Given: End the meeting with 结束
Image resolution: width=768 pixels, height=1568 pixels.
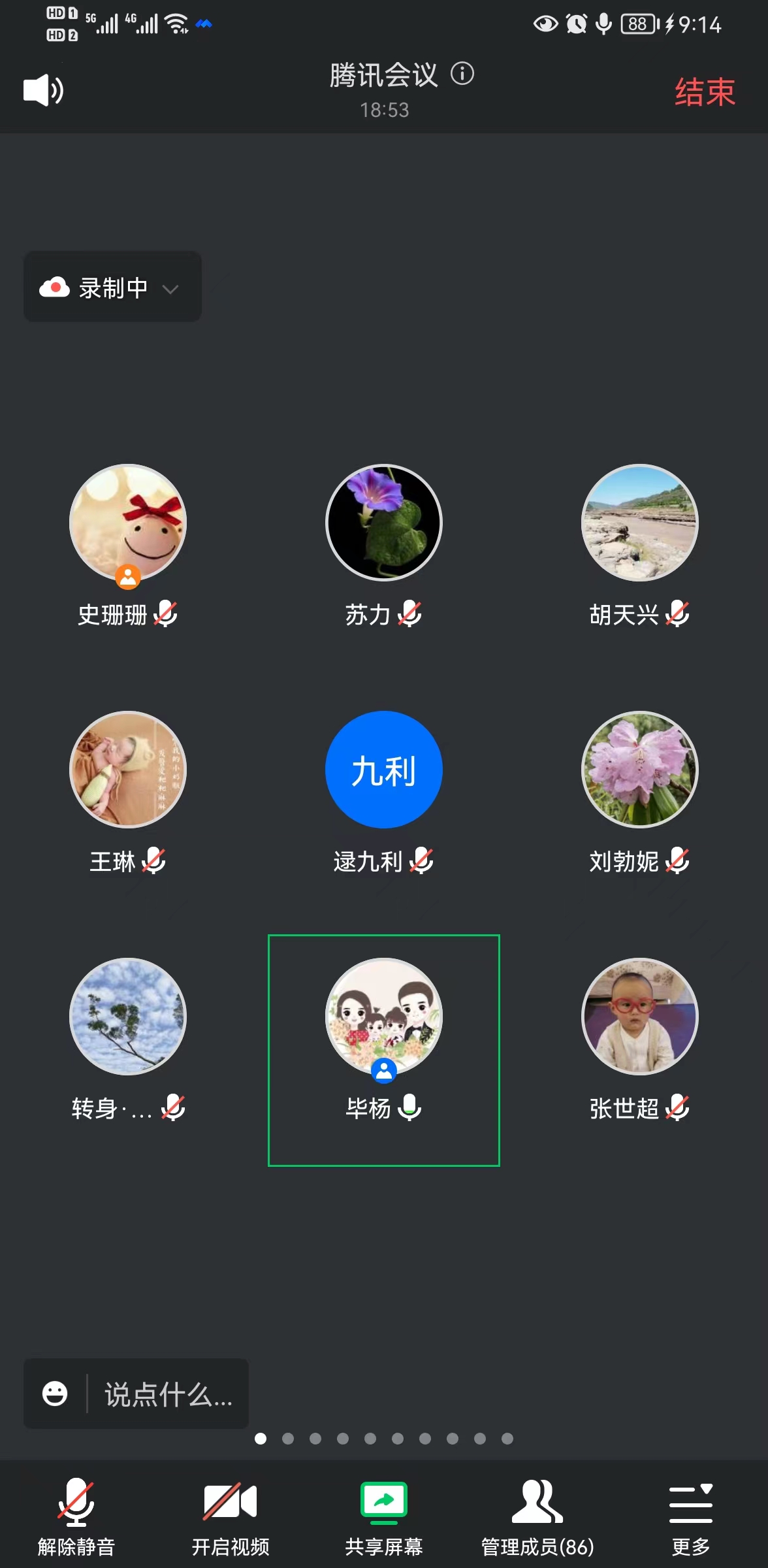Looking at the screenshot, I should pyautogui.click(x=705, y=91).
